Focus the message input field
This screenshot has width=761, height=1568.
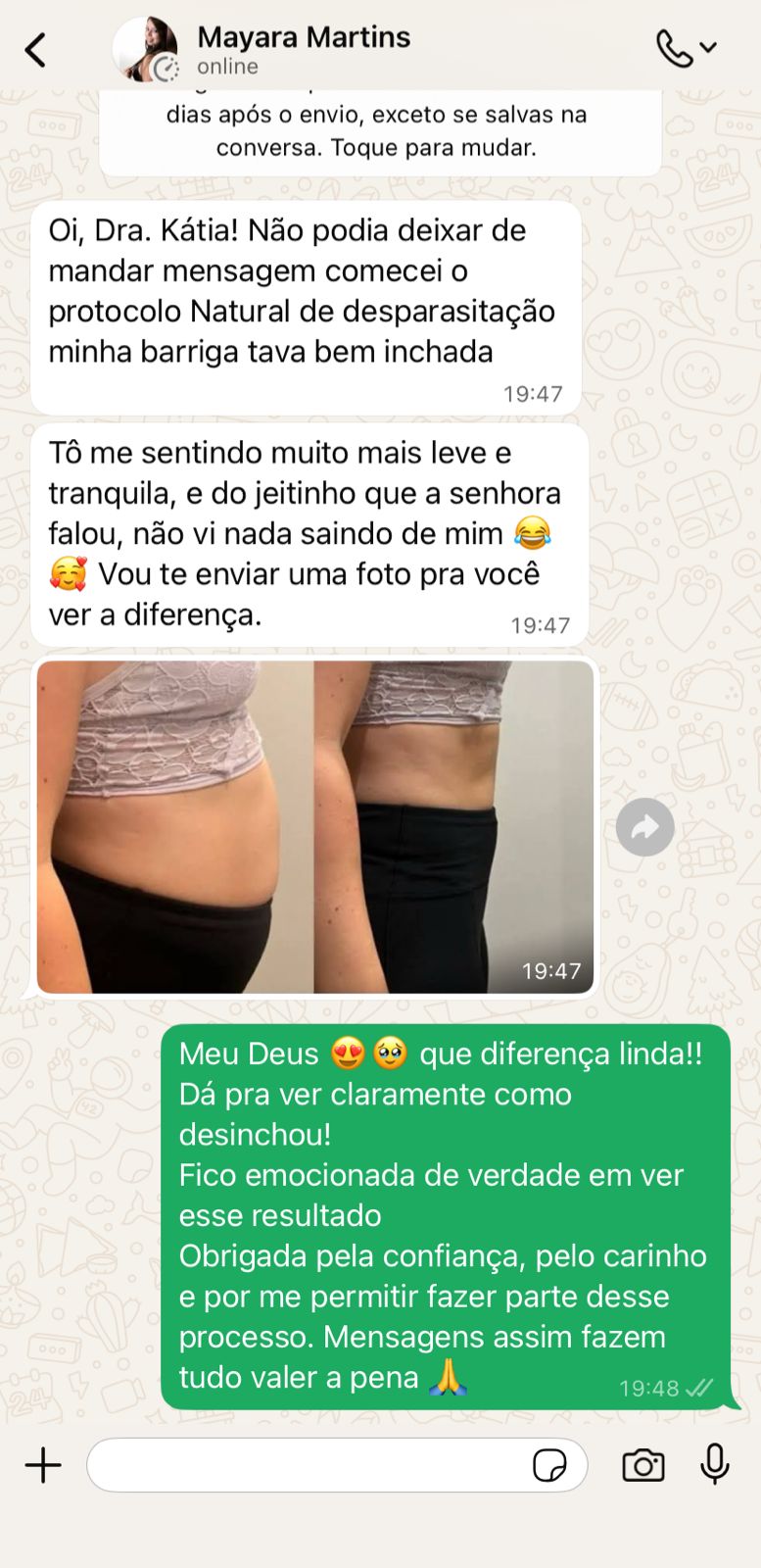[304, 1465]
